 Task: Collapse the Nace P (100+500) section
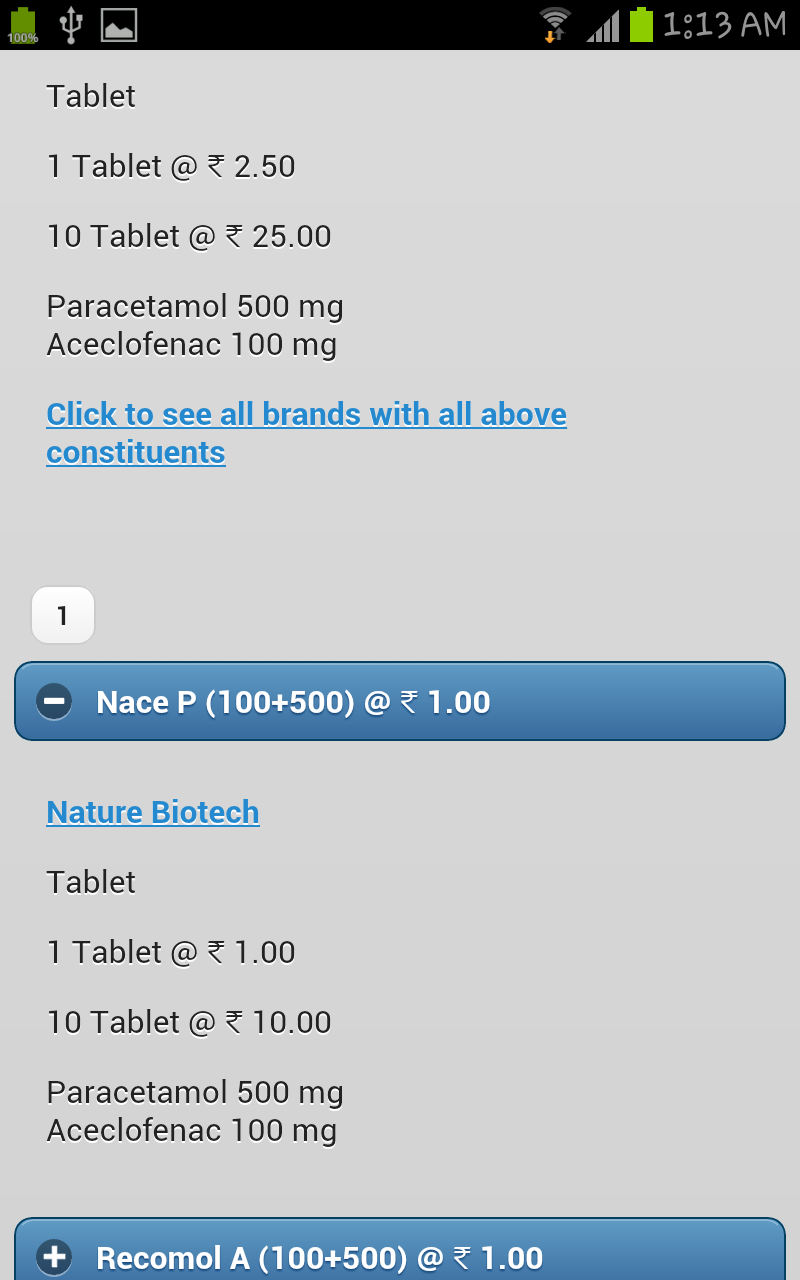[400, 701]
